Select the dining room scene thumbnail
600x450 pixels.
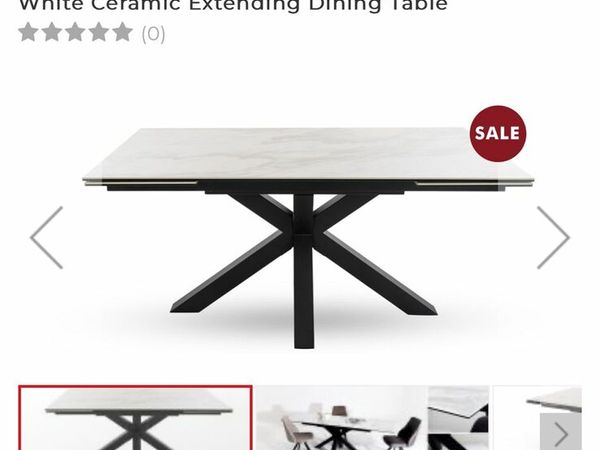click(340, 420)
